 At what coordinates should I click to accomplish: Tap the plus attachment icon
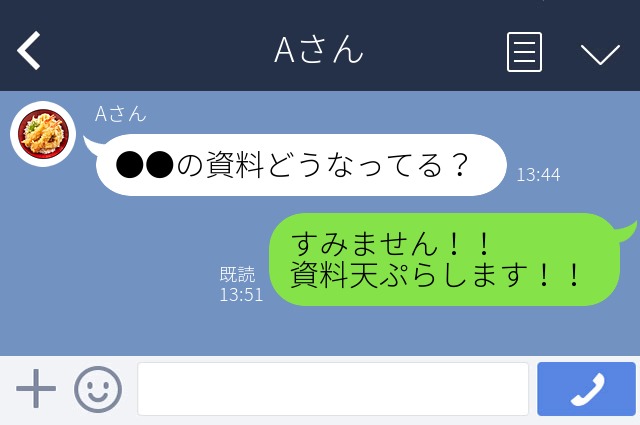point(36,389)
